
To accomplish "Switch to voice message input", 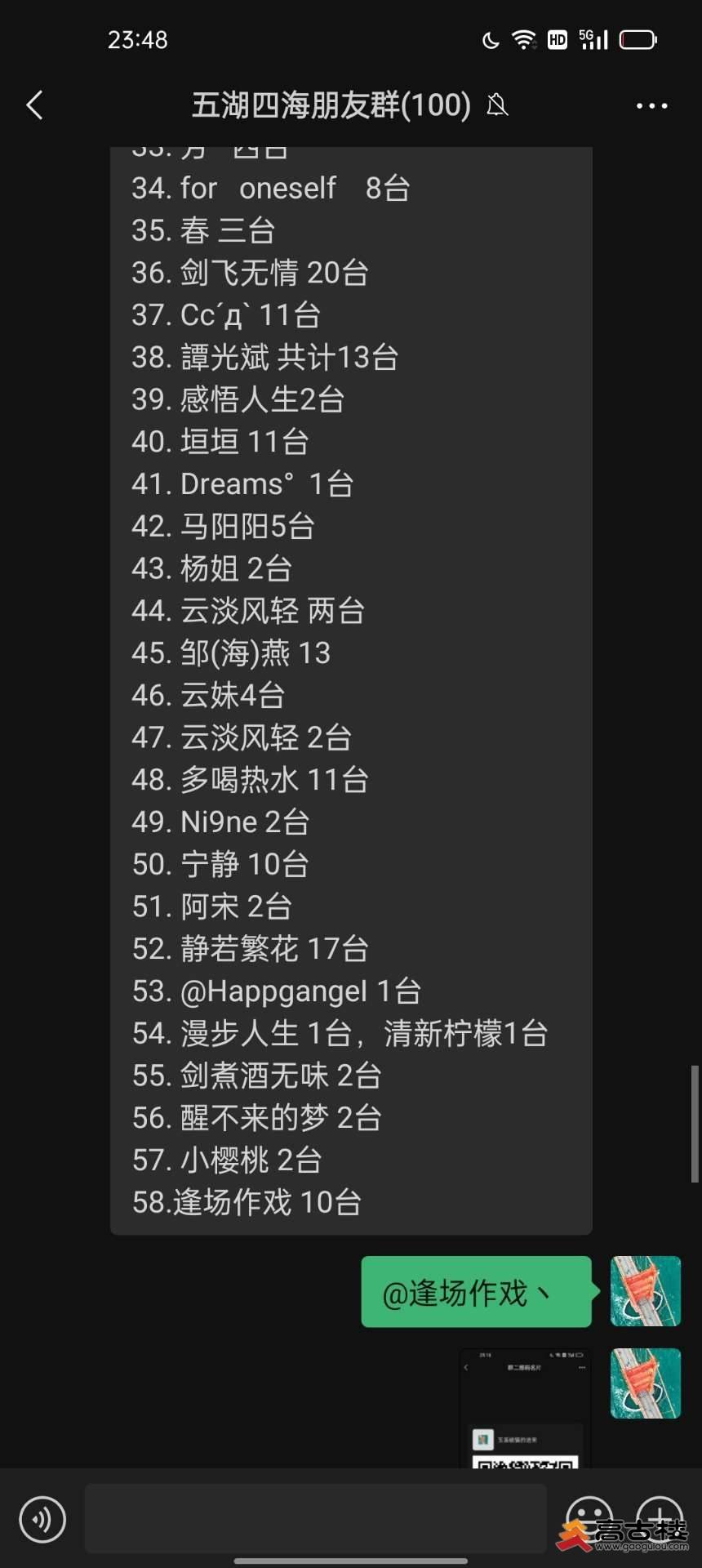I will [42, 1519].
